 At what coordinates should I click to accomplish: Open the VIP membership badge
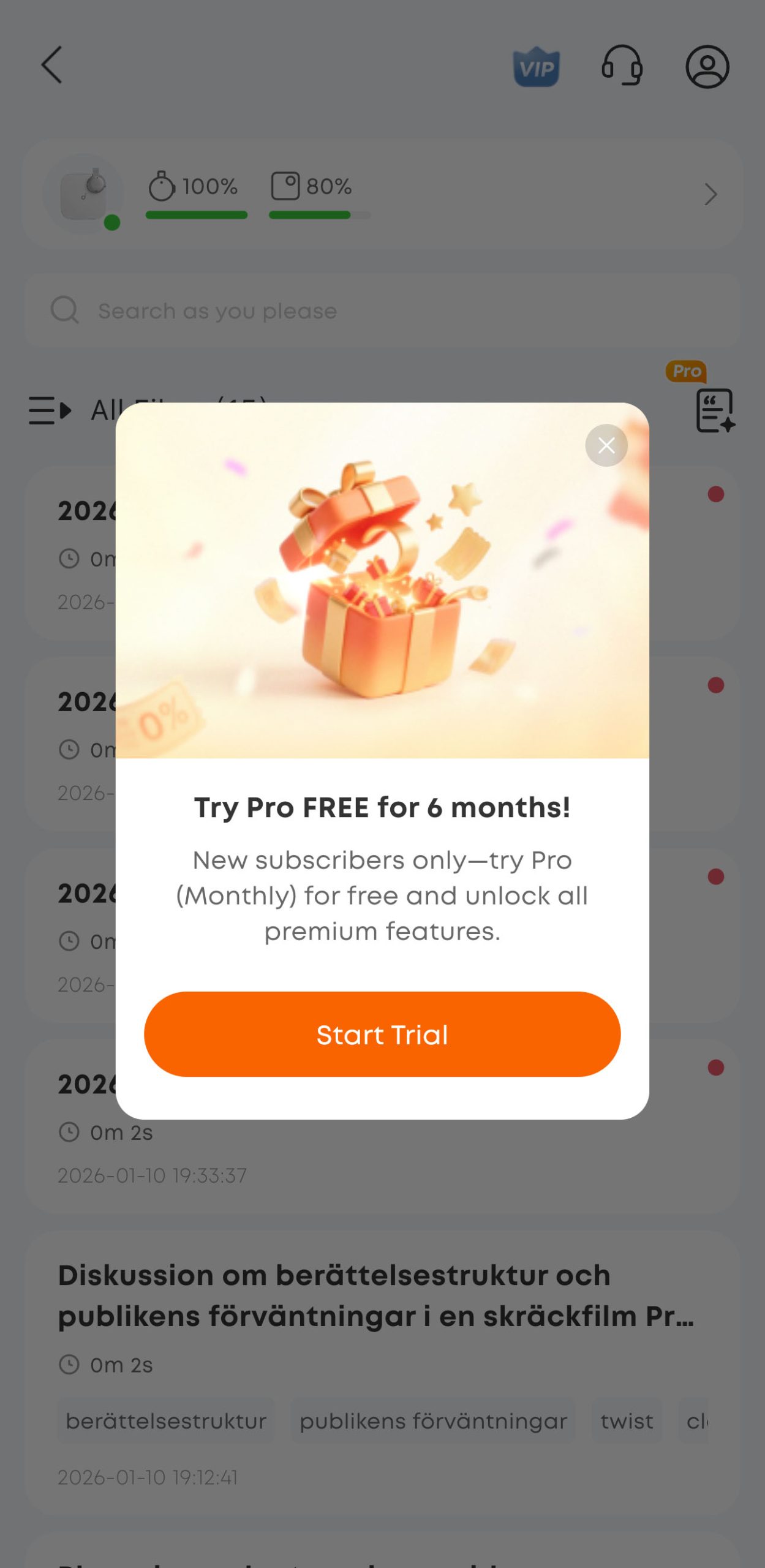536,67
